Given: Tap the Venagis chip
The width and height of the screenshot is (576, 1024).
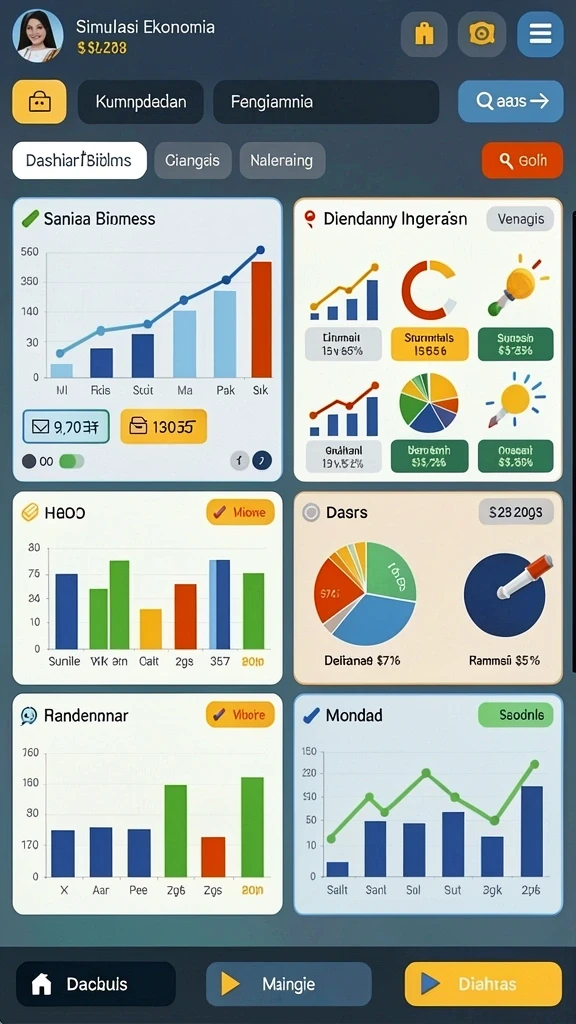Looking at the screenshot, I should pos(520,219).
